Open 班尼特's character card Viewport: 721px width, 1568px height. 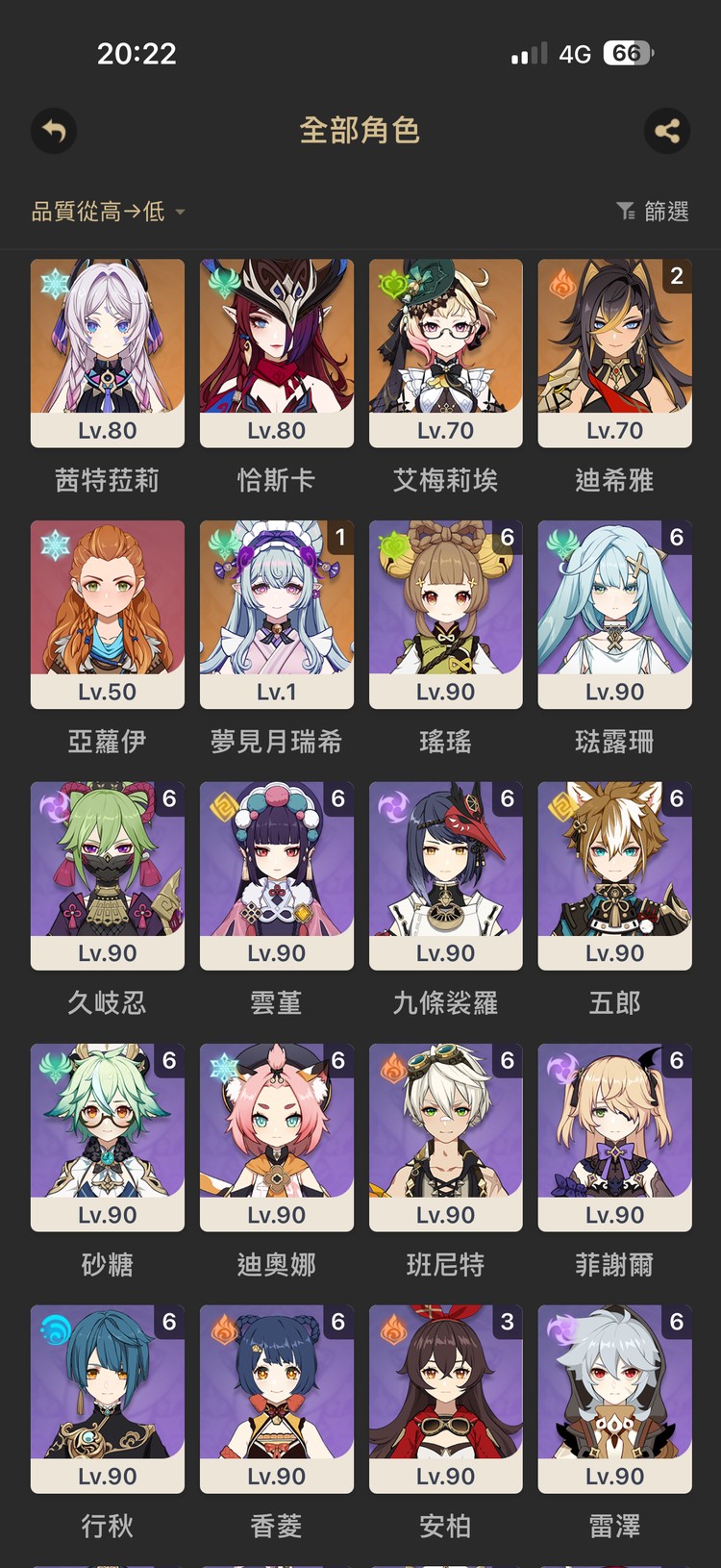pos(445,1137)
